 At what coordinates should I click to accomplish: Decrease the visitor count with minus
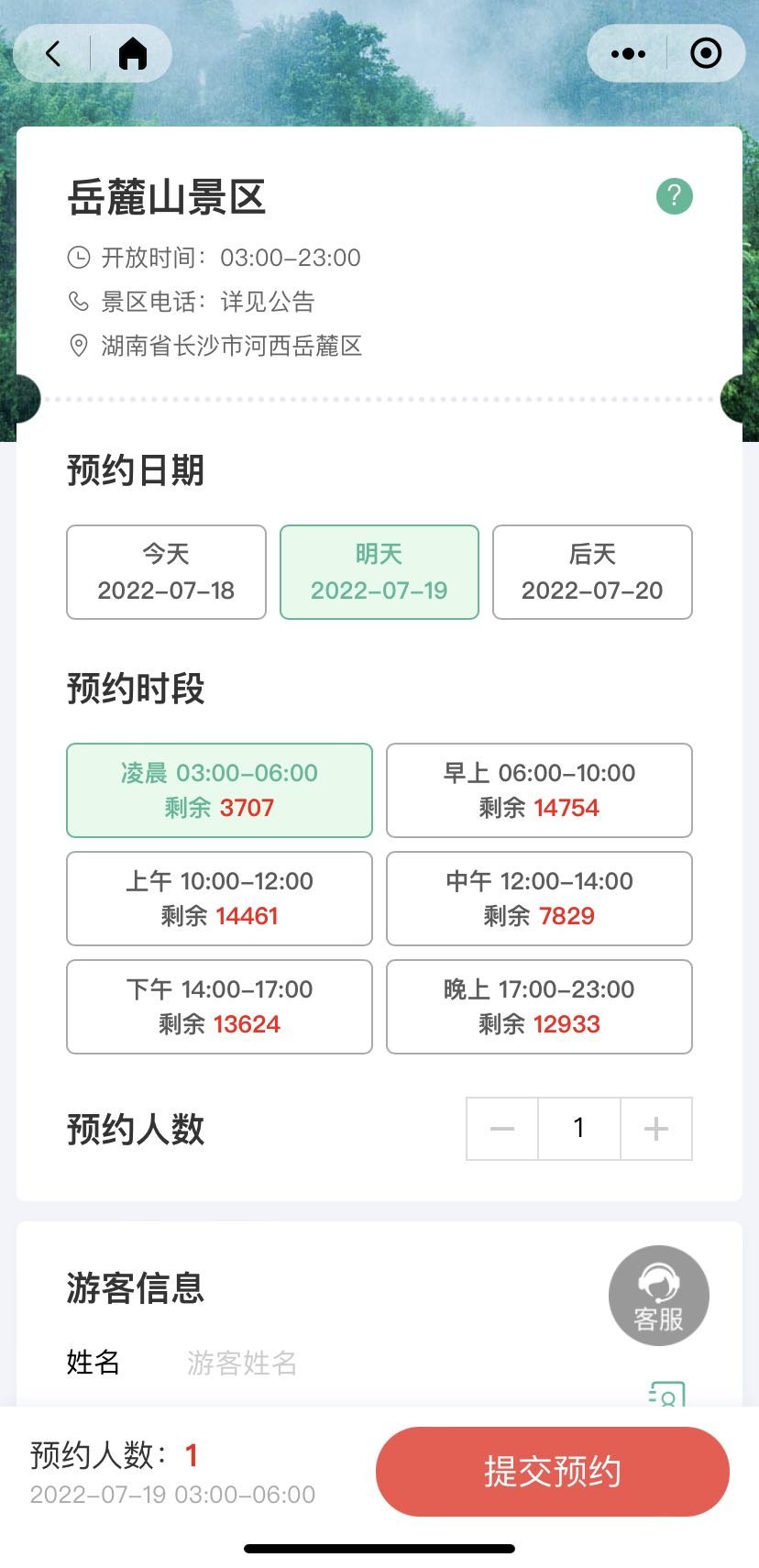[502, 1129]
